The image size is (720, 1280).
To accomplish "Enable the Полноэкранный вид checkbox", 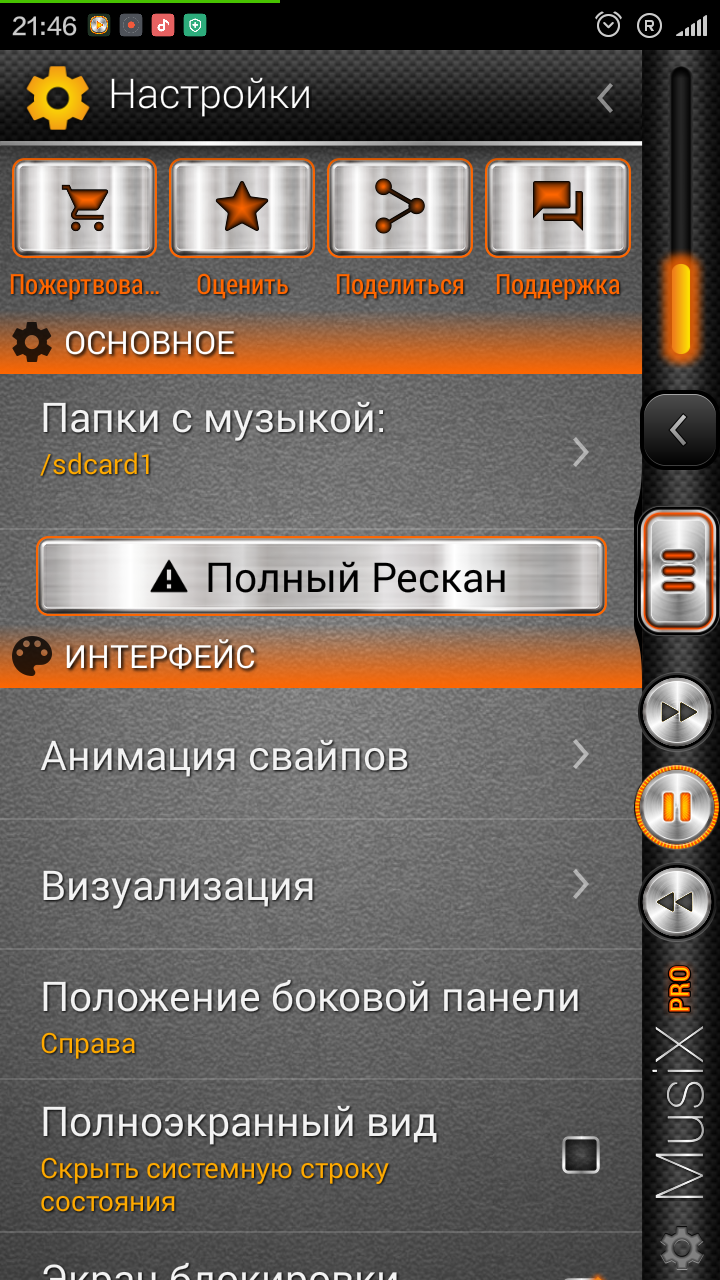I will [x=580, y=1155].
